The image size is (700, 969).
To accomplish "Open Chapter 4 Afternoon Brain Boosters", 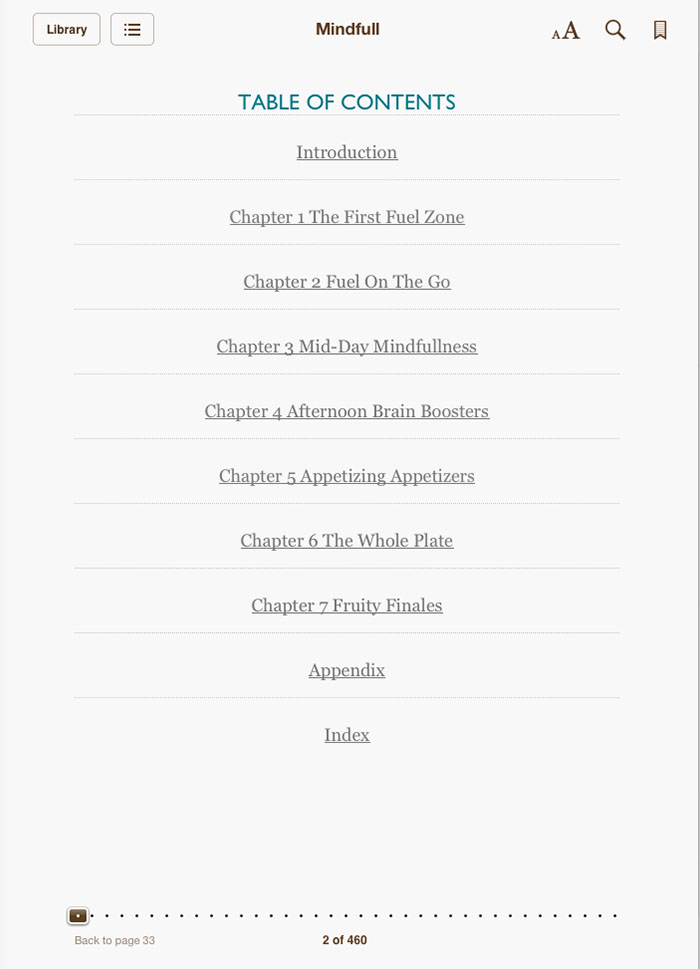I will tap(347, 411).
